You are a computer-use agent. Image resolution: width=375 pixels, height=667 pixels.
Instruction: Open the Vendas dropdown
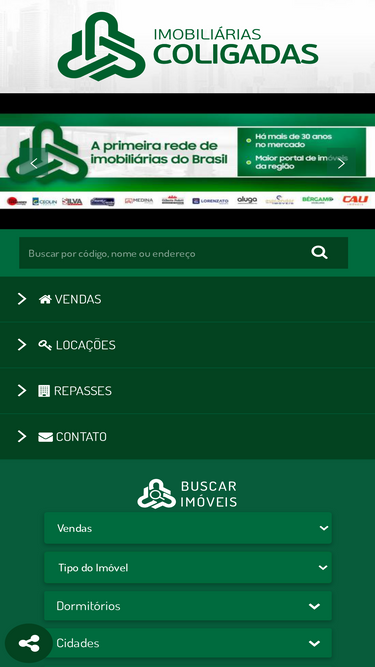[188, 528]
